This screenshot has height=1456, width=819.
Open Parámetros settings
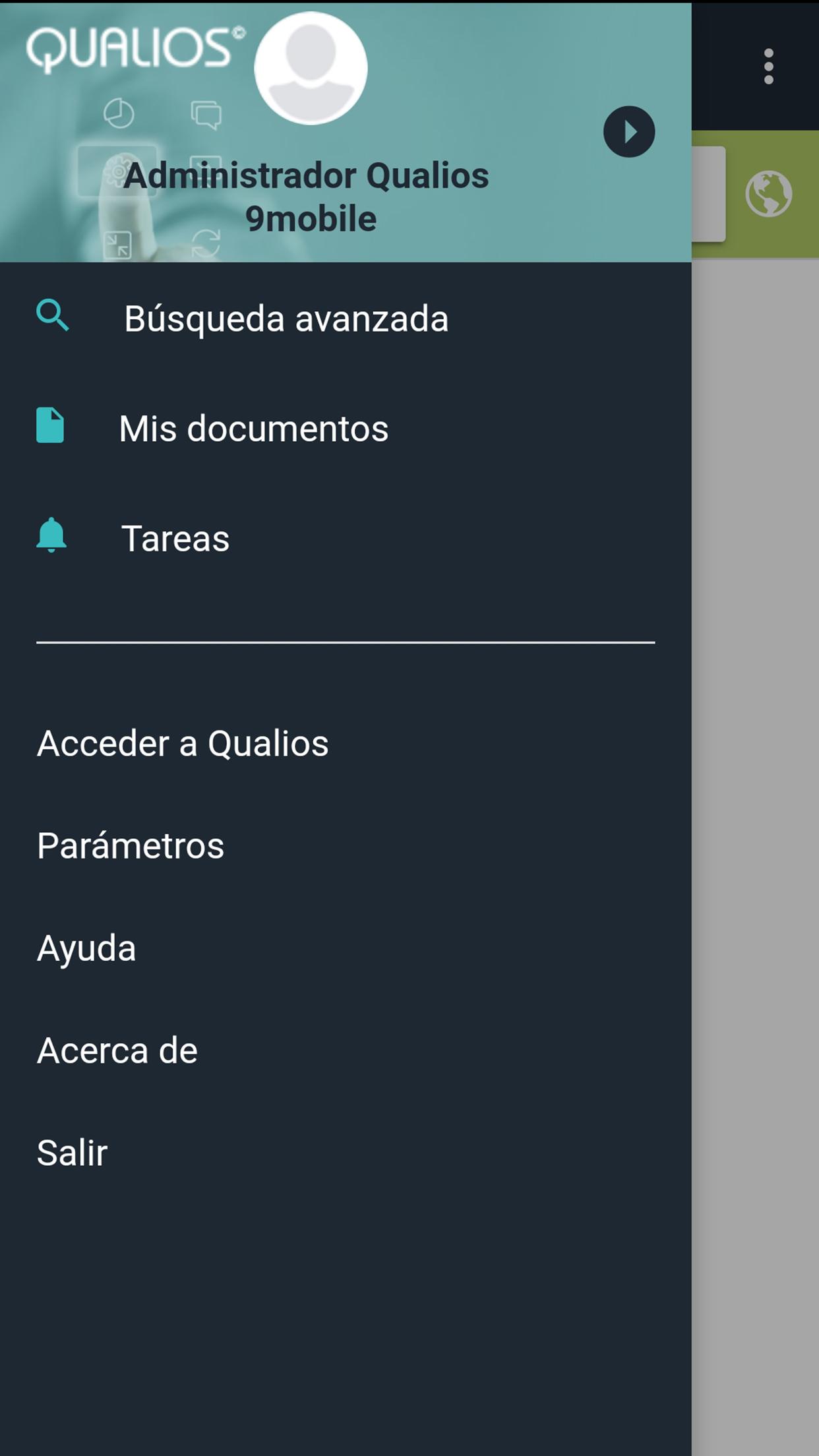point(131,845)
